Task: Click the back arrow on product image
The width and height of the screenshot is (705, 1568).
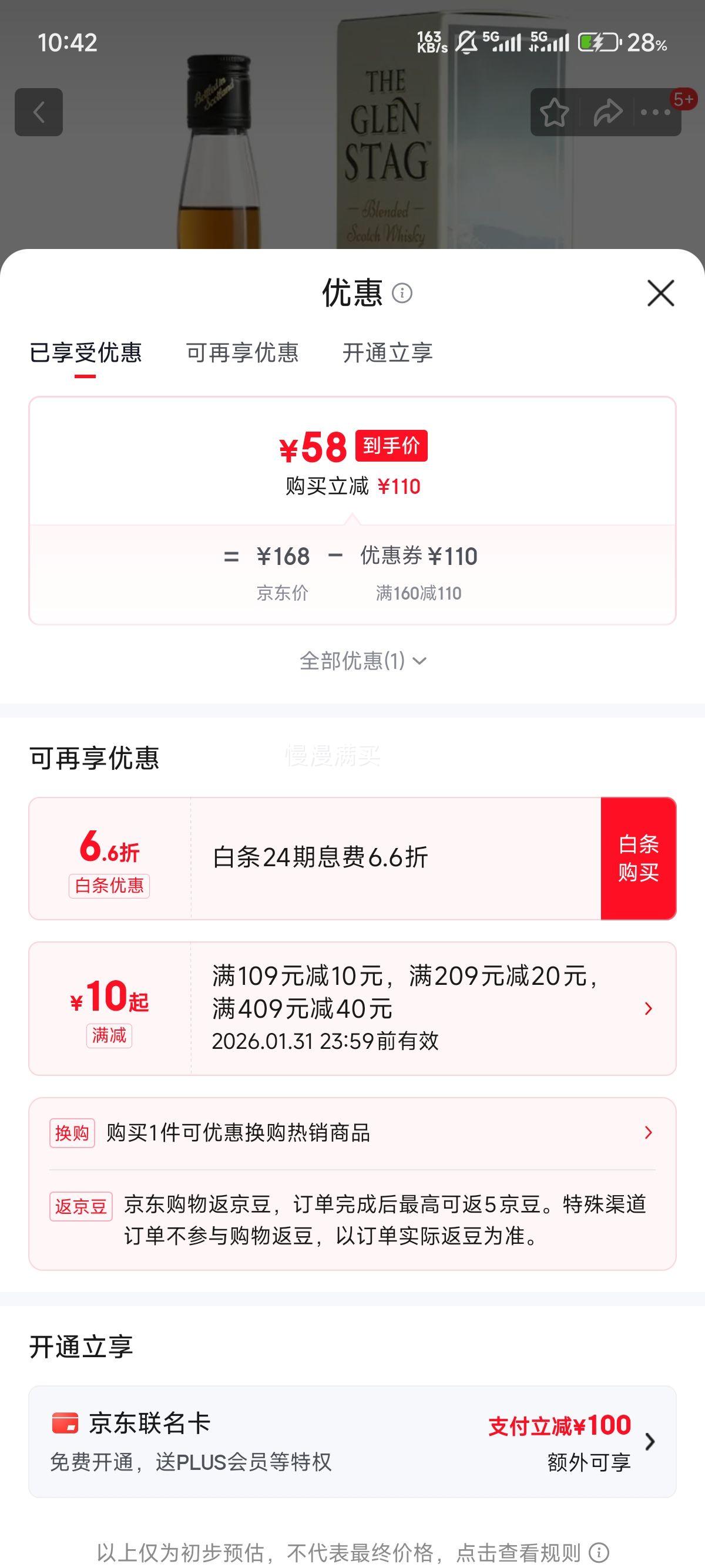Action: (40, 113)
